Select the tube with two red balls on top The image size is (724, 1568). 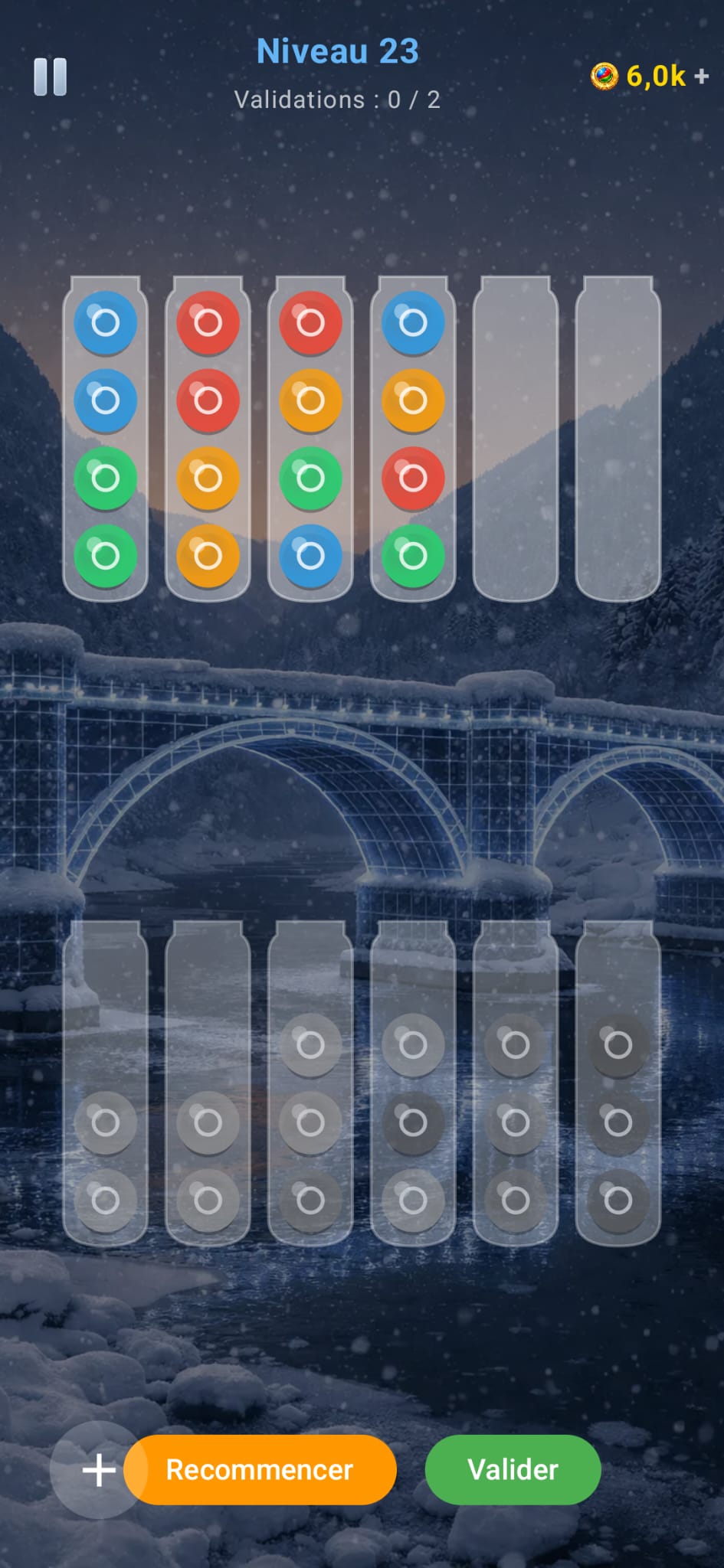coord(208,439)
